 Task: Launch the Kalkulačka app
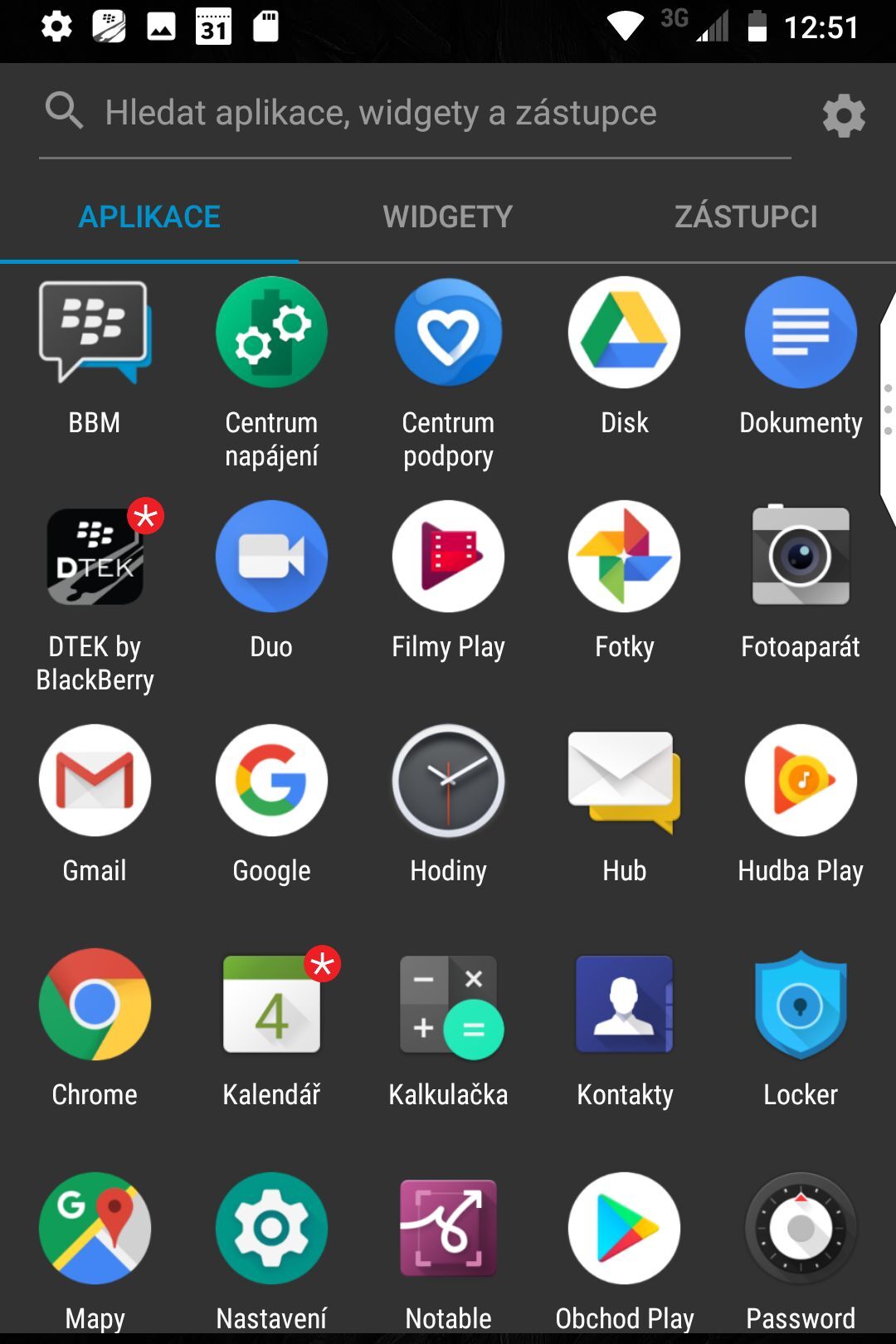[x=447, y=1004]
